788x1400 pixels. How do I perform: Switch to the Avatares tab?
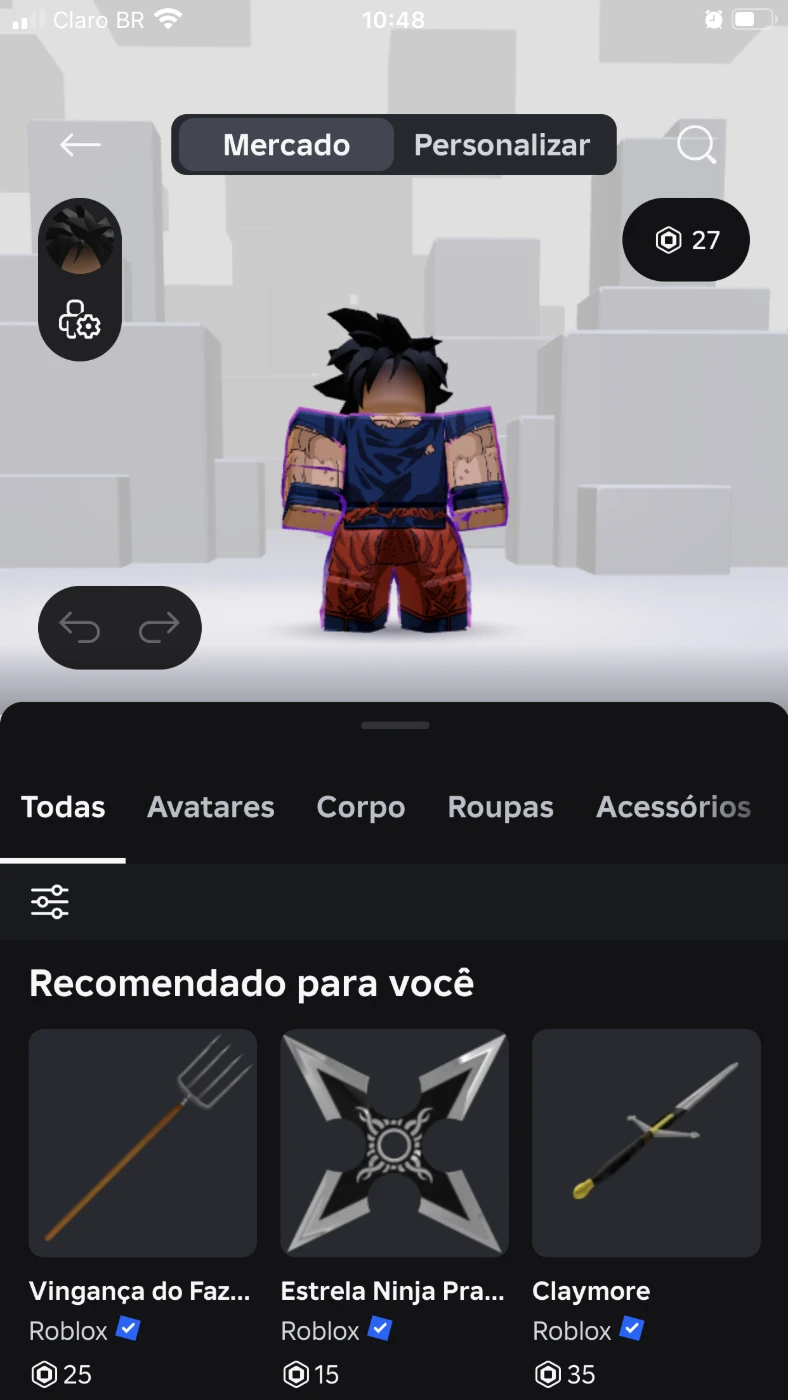211,808
